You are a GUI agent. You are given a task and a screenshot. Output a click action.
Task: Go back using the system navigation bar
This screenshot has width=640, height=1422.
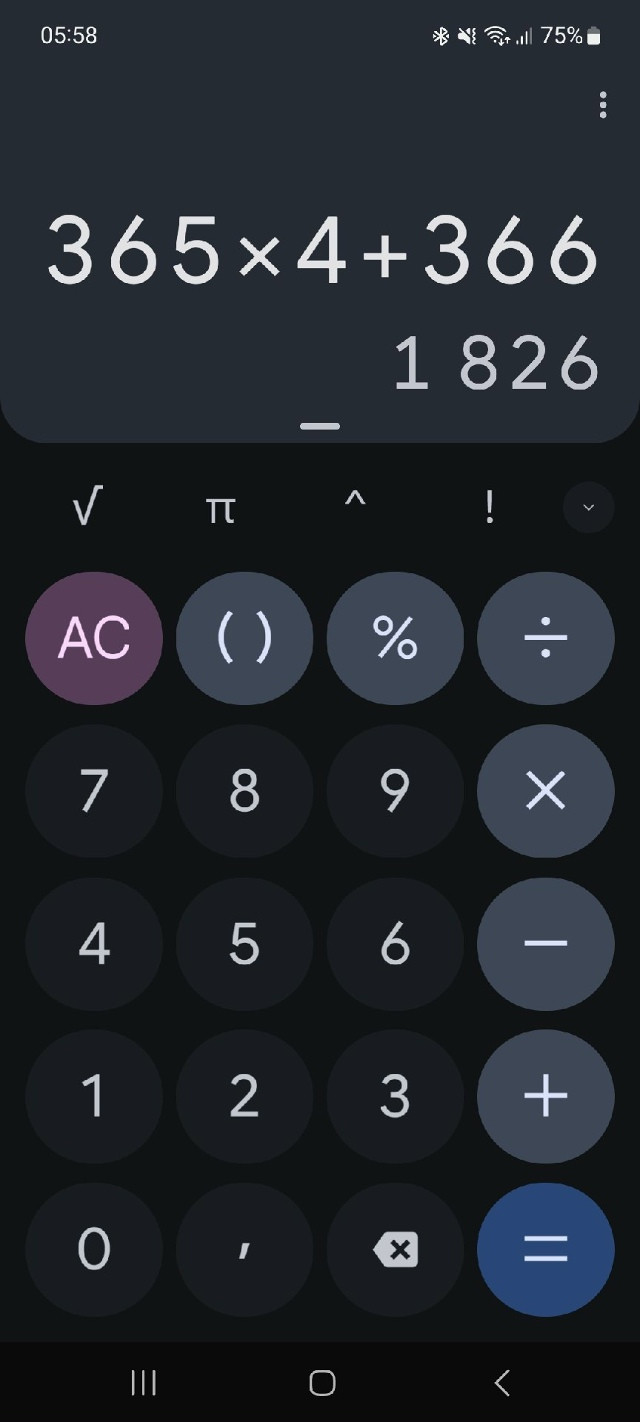pyautogui.click(x=502, y=1382)
